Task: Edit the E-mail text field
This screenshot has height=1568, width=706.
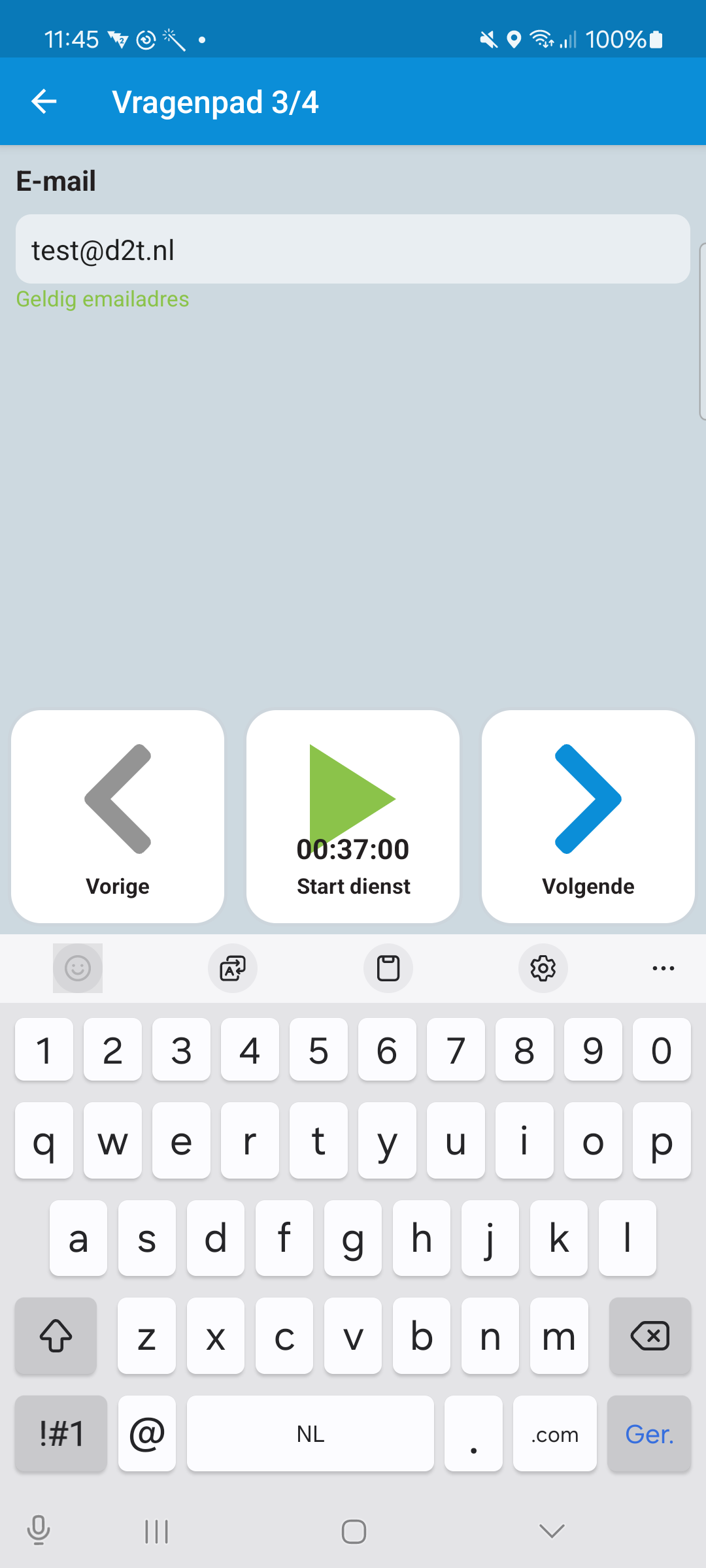Action: 353,249
